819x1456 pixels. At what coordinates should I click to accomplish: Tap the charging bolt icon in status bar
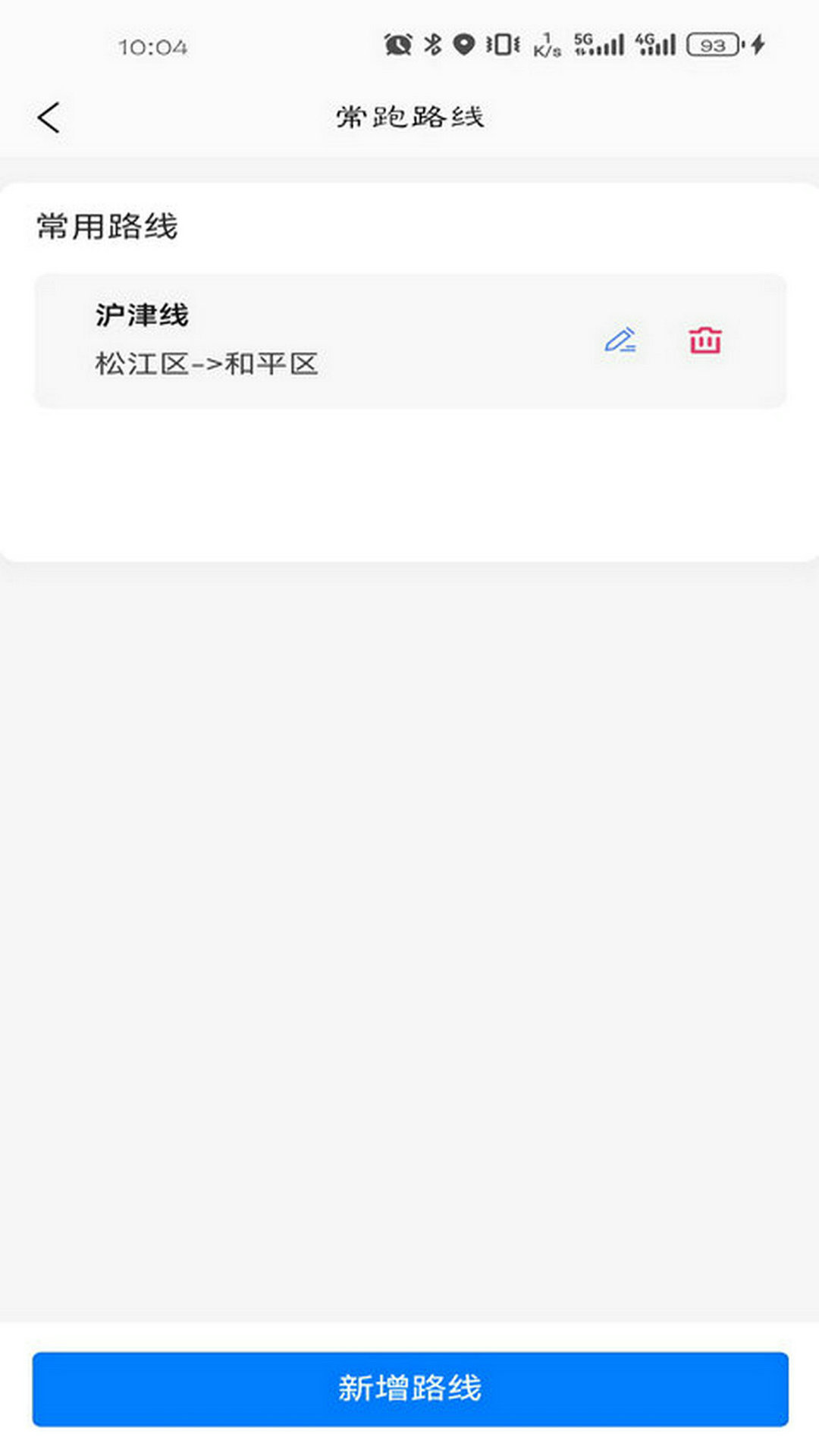point(756,44)
